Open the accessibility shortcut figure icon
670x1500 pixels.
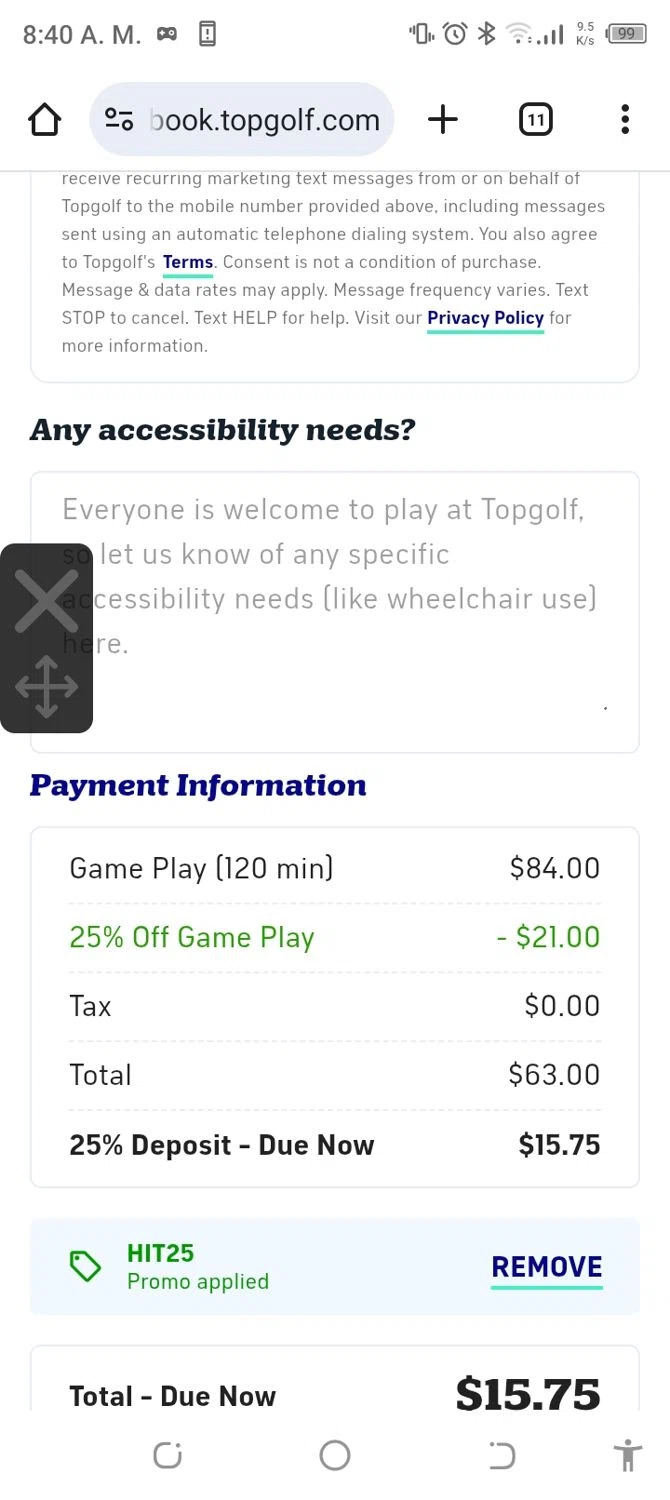(628, 1455)
